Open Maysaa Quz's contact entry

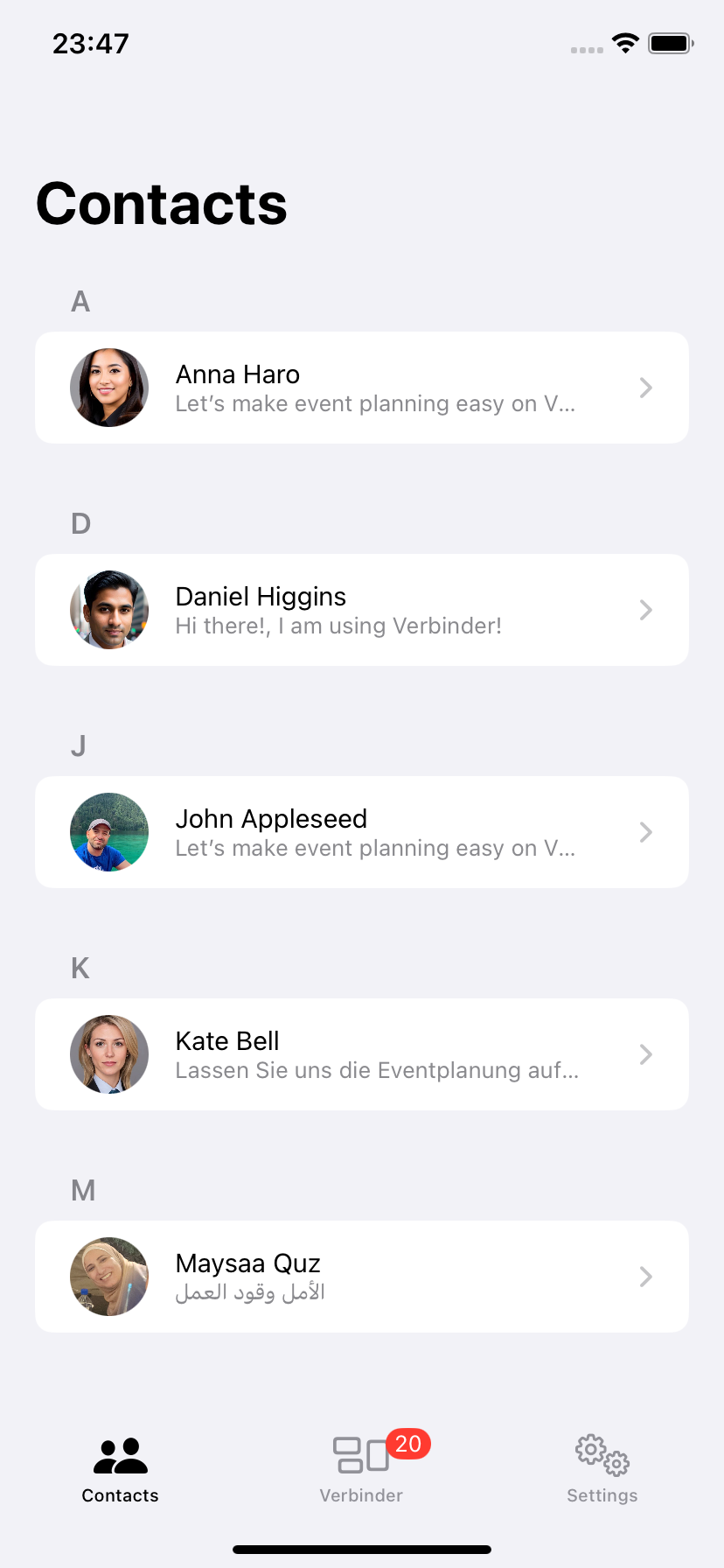point(362,1277)
